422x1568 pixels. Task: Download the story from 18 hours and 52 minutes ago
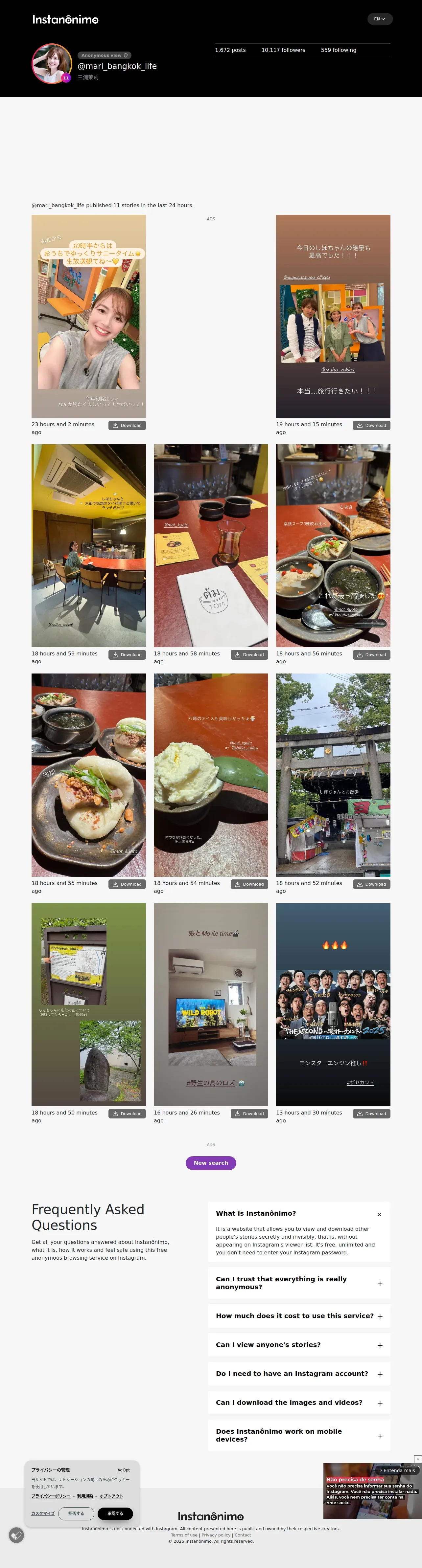tap(371, 884)
